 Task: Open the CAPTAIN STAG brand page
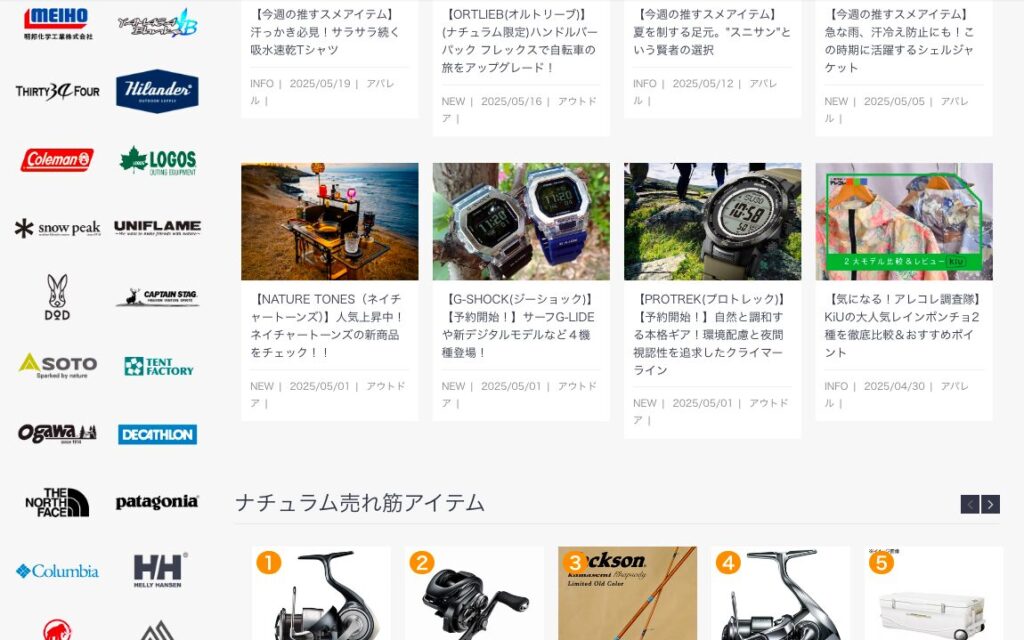pyautogui.click(x=157, y=297)
